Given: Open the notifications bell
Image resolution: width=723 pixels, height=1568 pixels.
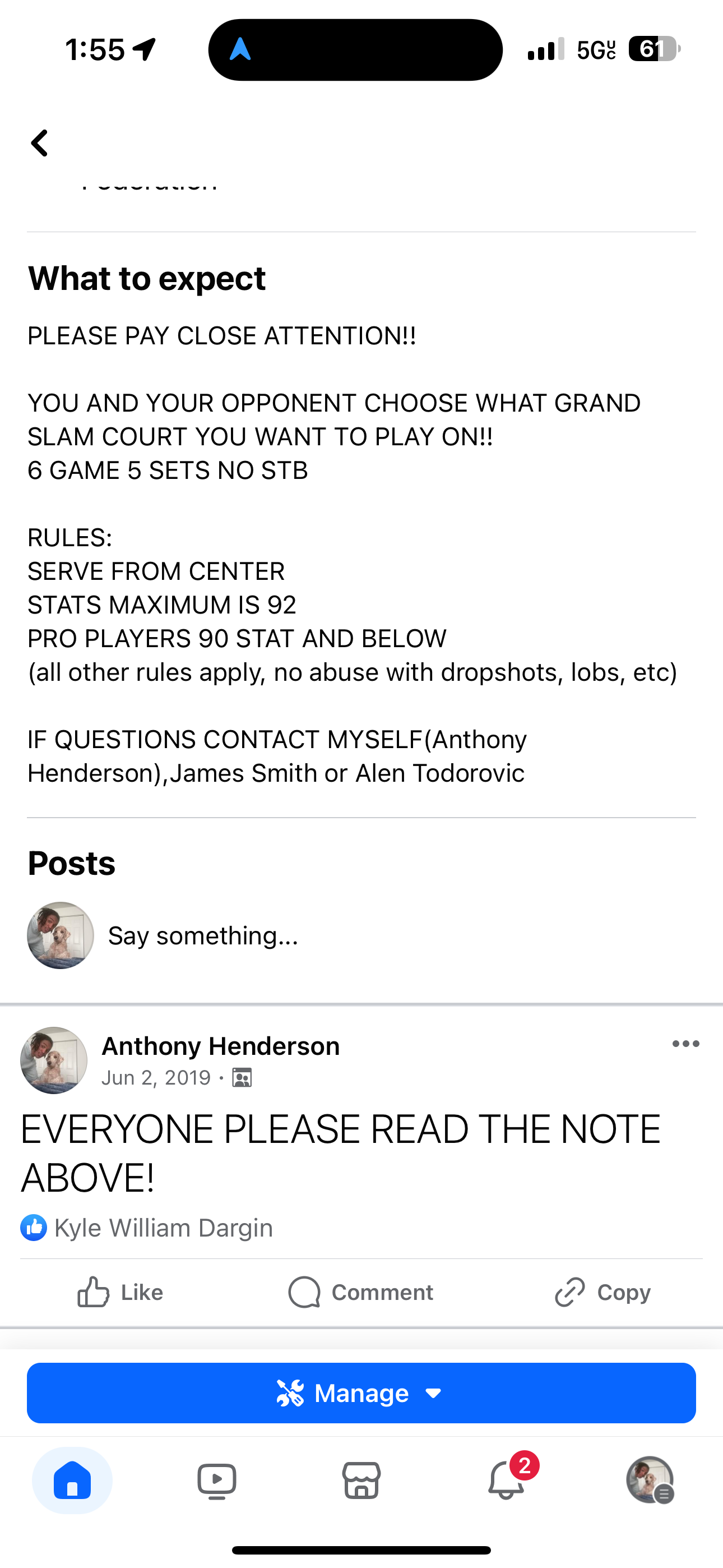Looking at the screenshot, I should (x=506, y=1481).
